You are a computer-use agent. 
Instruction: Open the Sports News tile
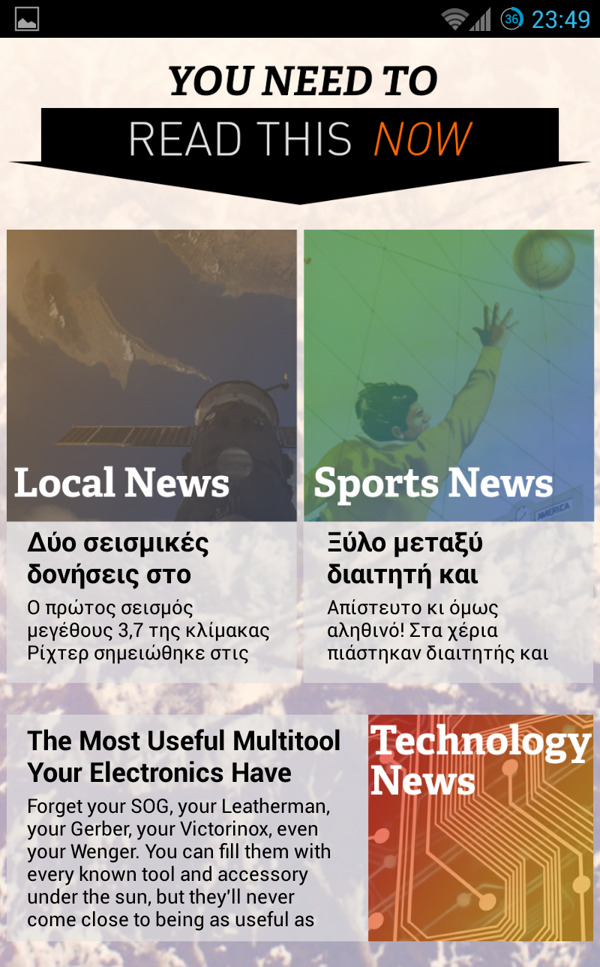pyautogui.click(x=448, y=375)
